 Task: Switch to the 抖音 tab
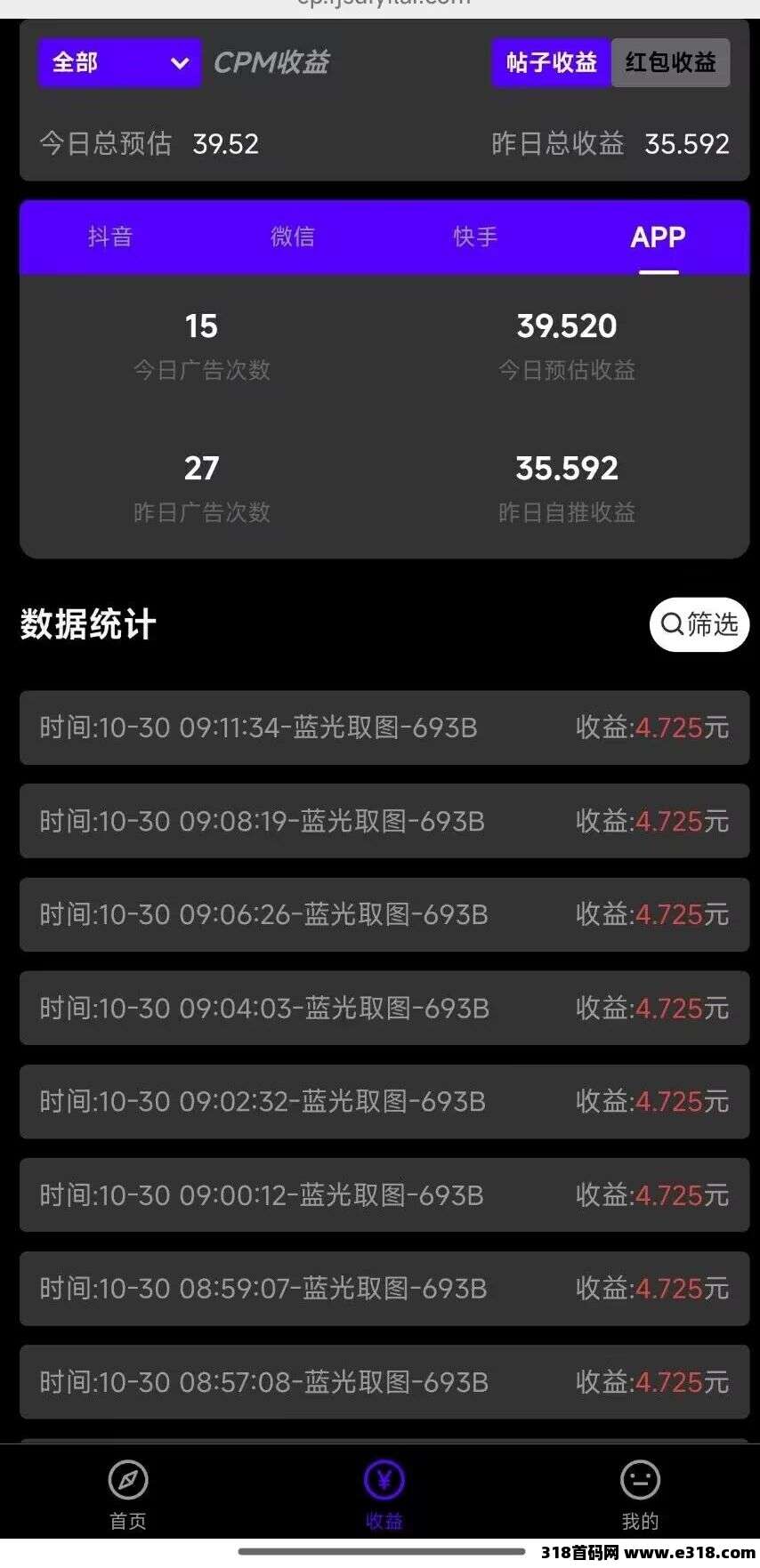tap(110, 237)
